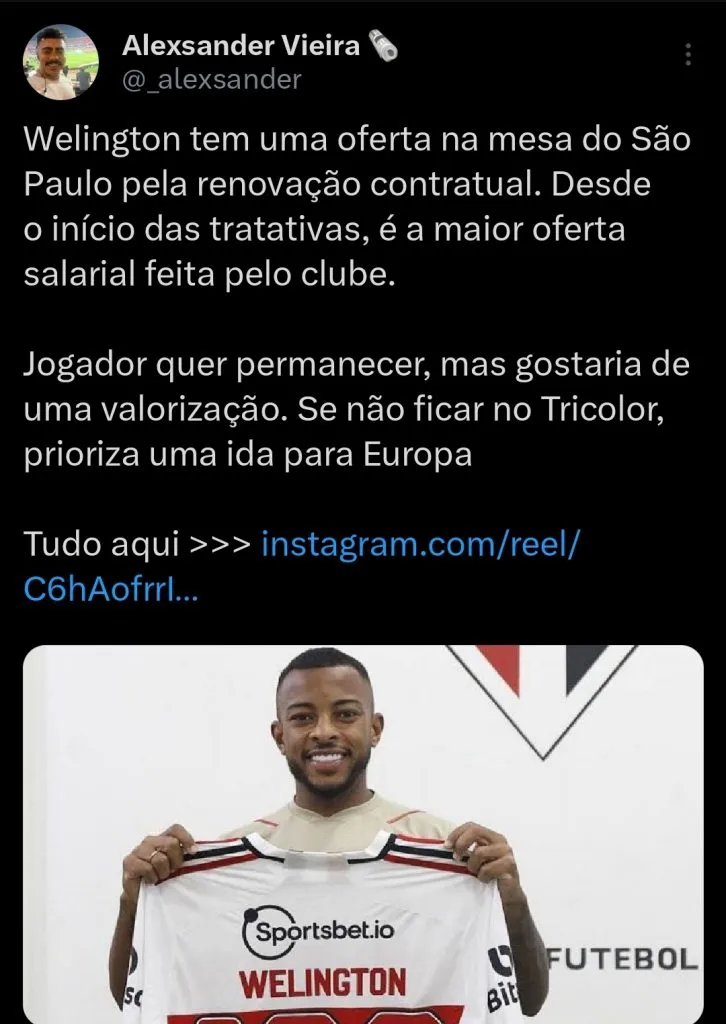Click the display name Alexsander Vieira
Image resolution: width=726 pixels, height=1024 pixels.
click(240, 44)
